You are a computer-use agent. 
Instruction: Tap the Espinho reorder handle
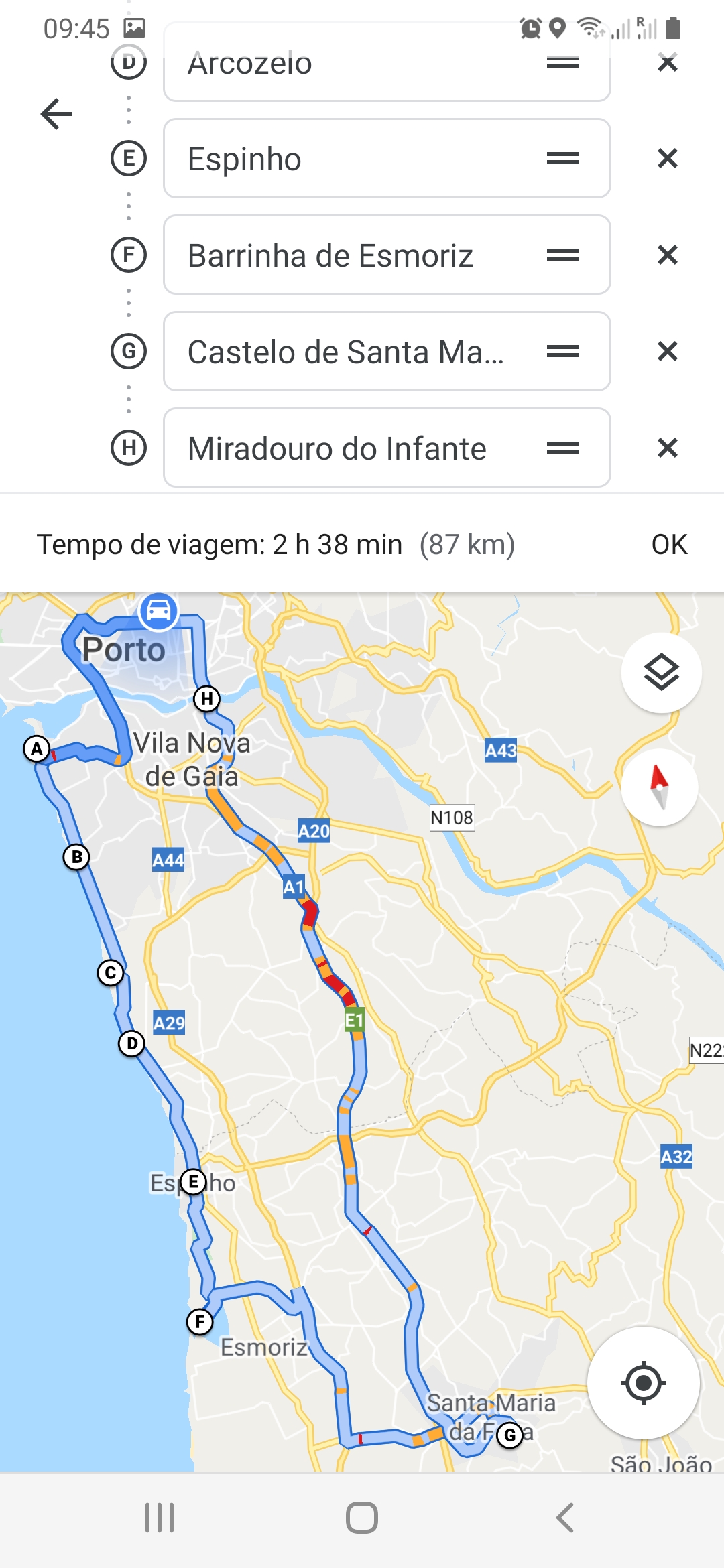point(563,159)
